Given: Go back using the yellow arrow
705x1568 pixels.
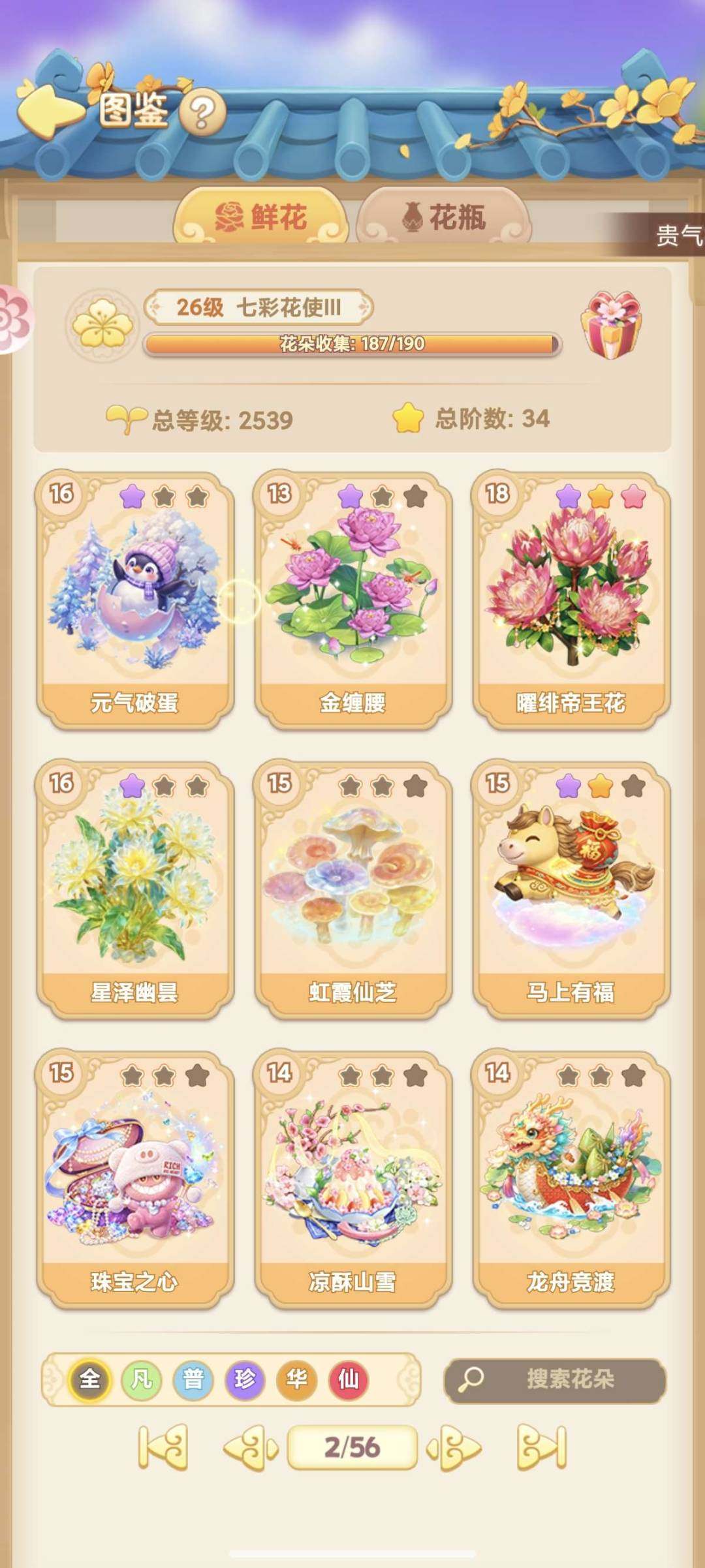Looking at the screenshot, I should (x=51, y=109).
